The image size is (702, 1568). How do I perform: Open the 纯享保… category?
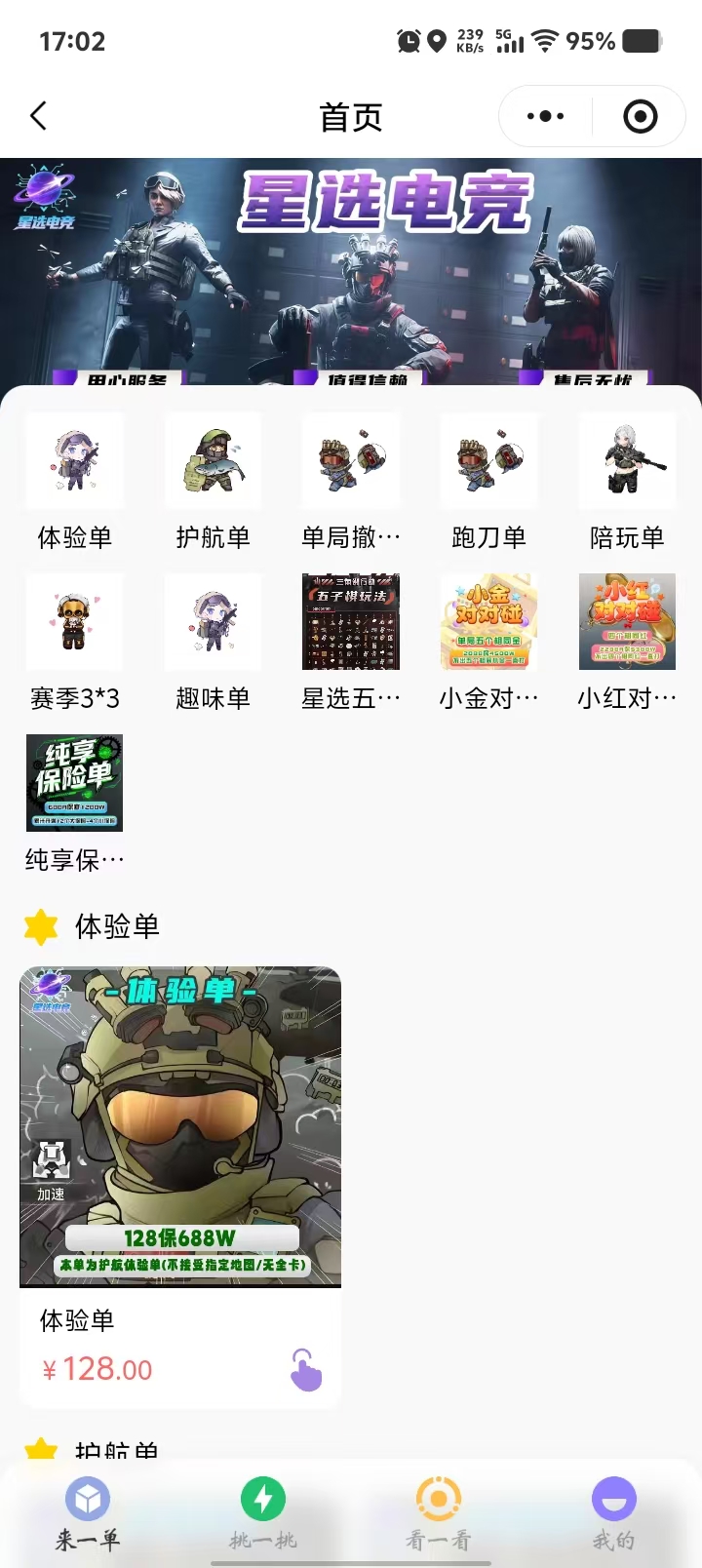pos(75,784)
